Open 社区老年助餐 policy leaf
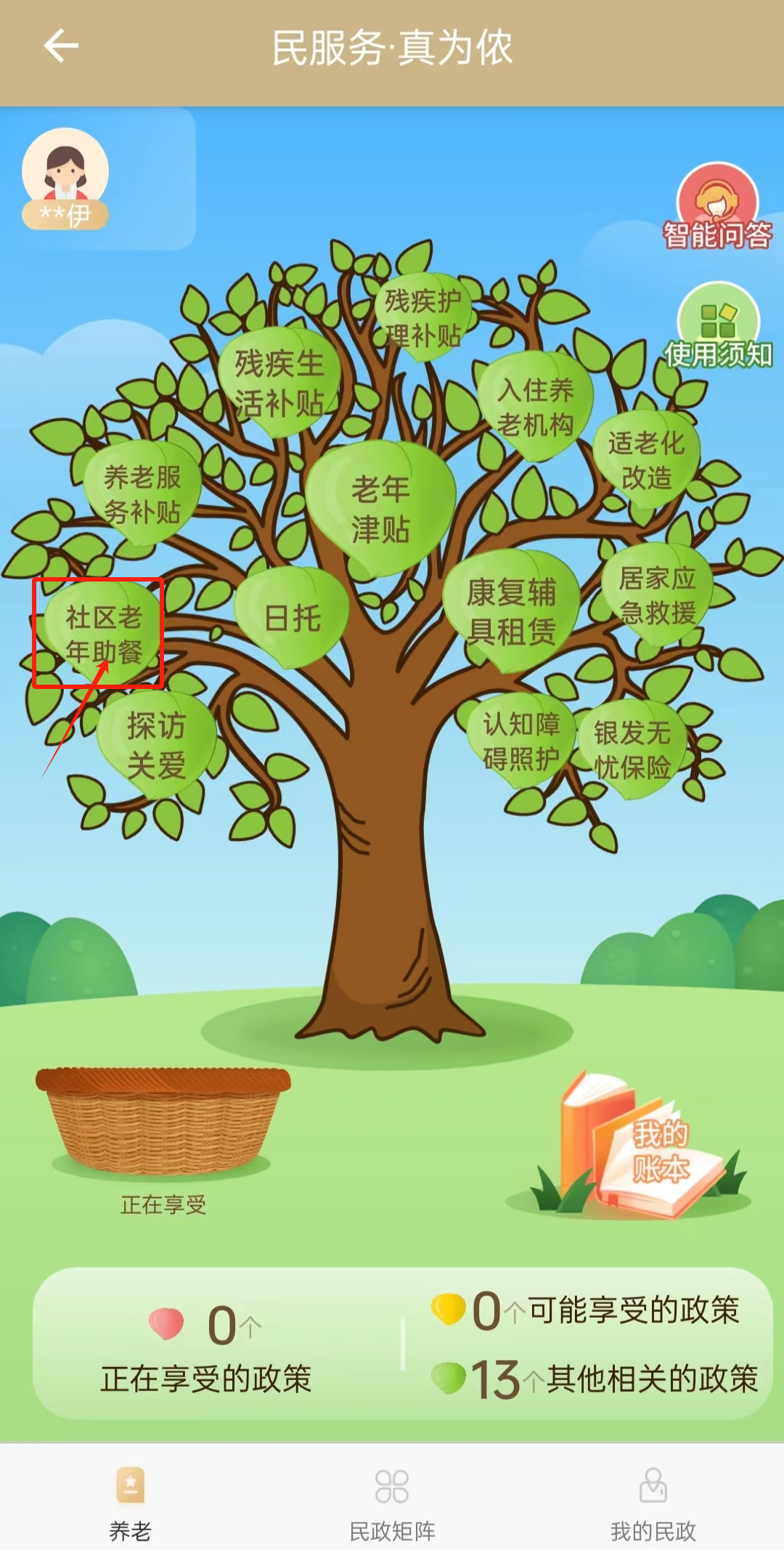This screenshot has height=1558, width=784. coord(103,634)
